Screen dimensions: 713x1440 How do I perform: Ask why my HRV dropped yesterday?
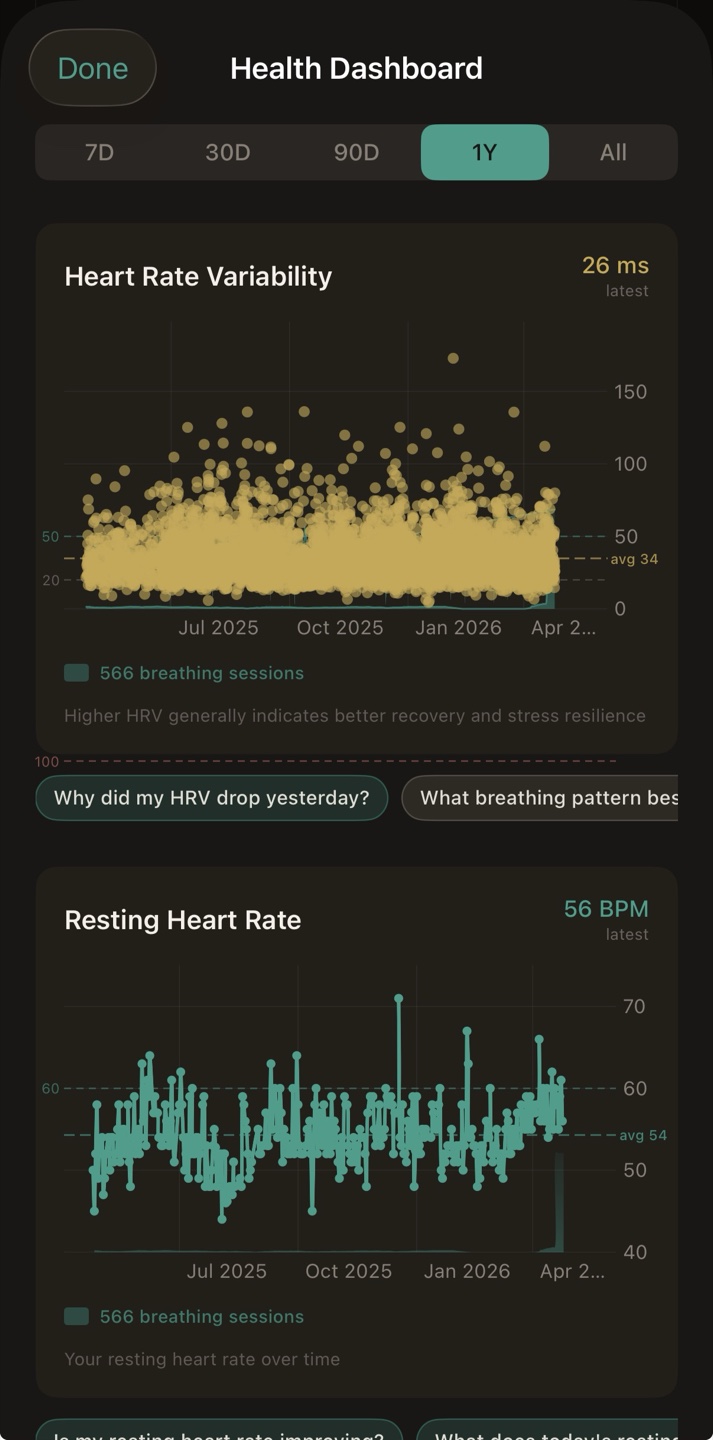coord(211,798)
